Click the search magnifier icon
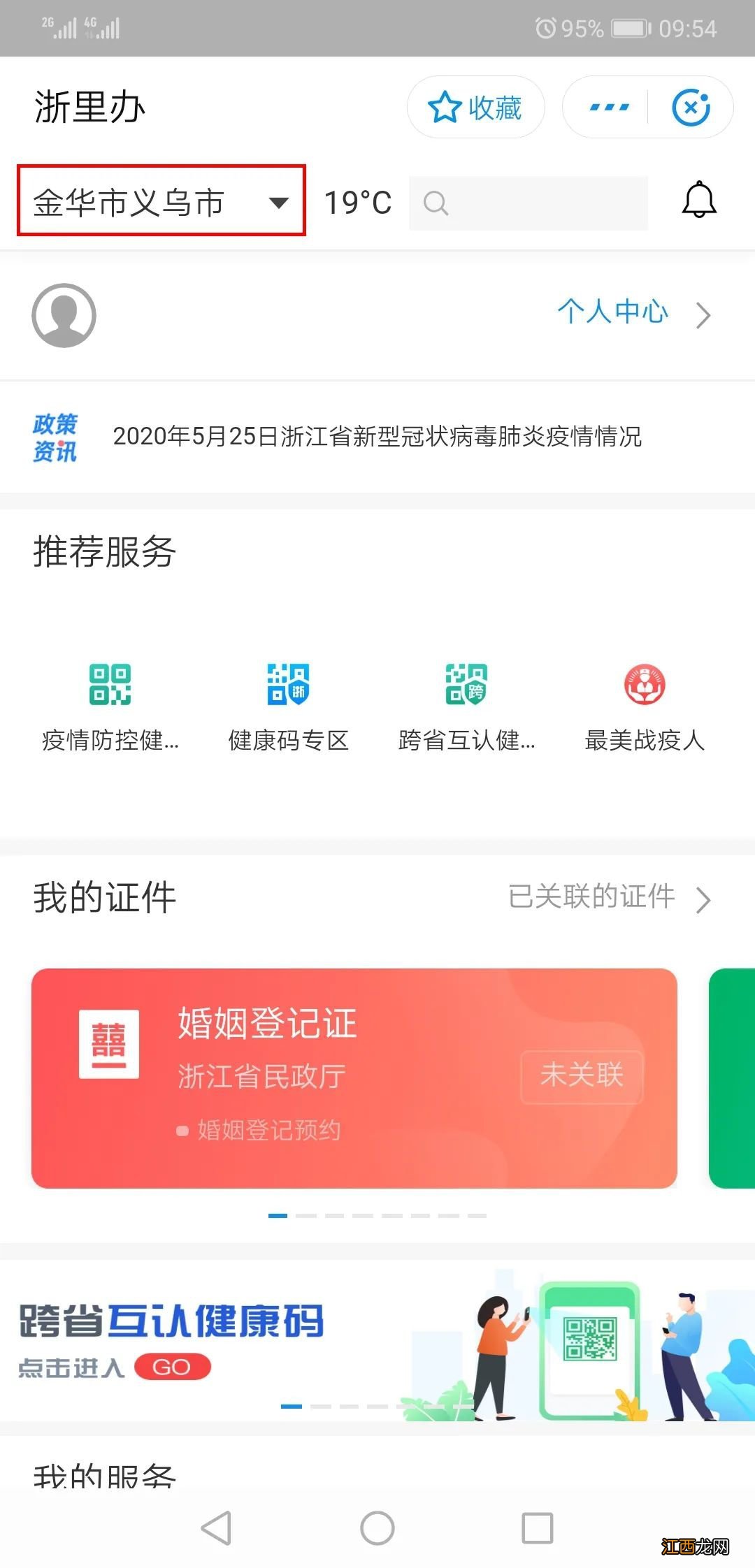The height and width of the screenshot is (1568, 755). 437,203
